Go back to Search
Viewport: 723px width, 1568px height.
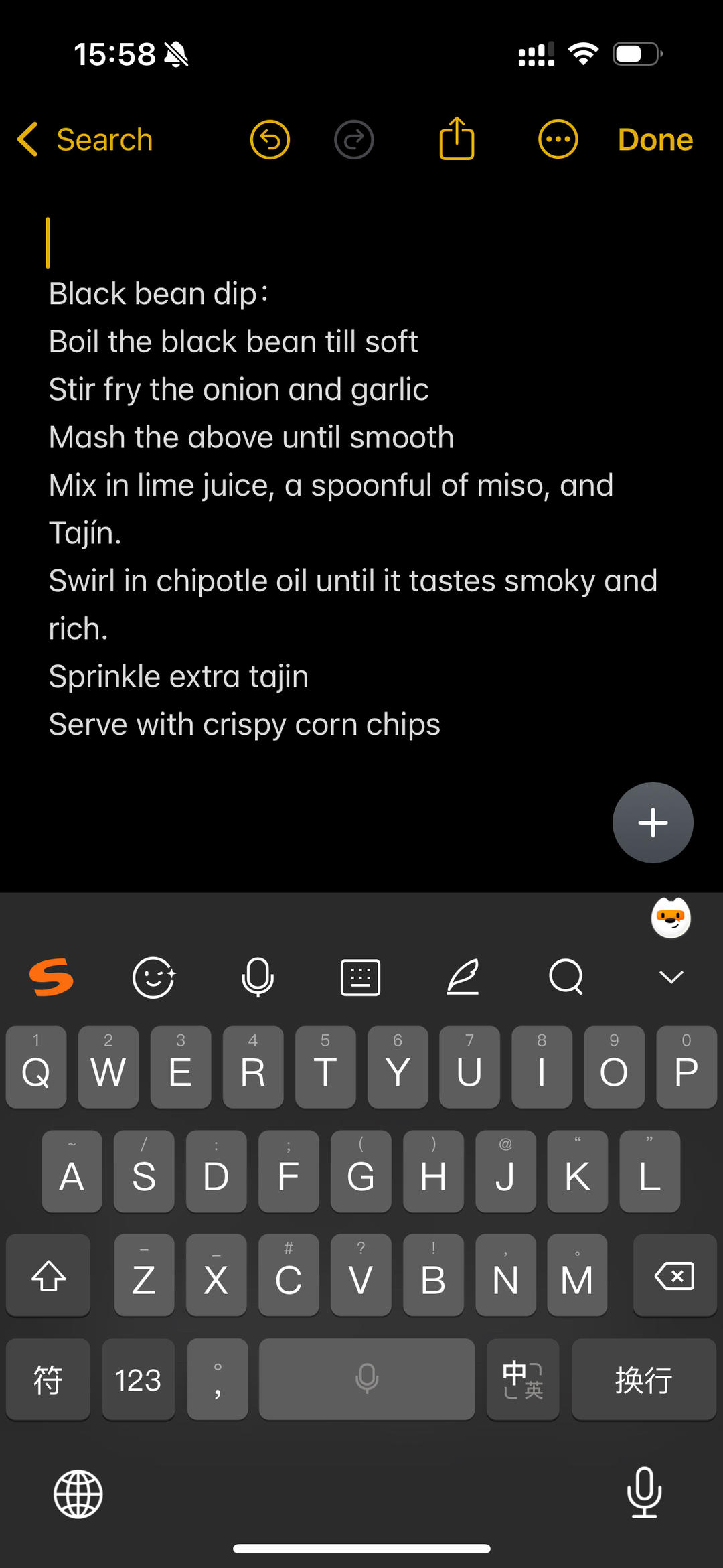(86, 139)
